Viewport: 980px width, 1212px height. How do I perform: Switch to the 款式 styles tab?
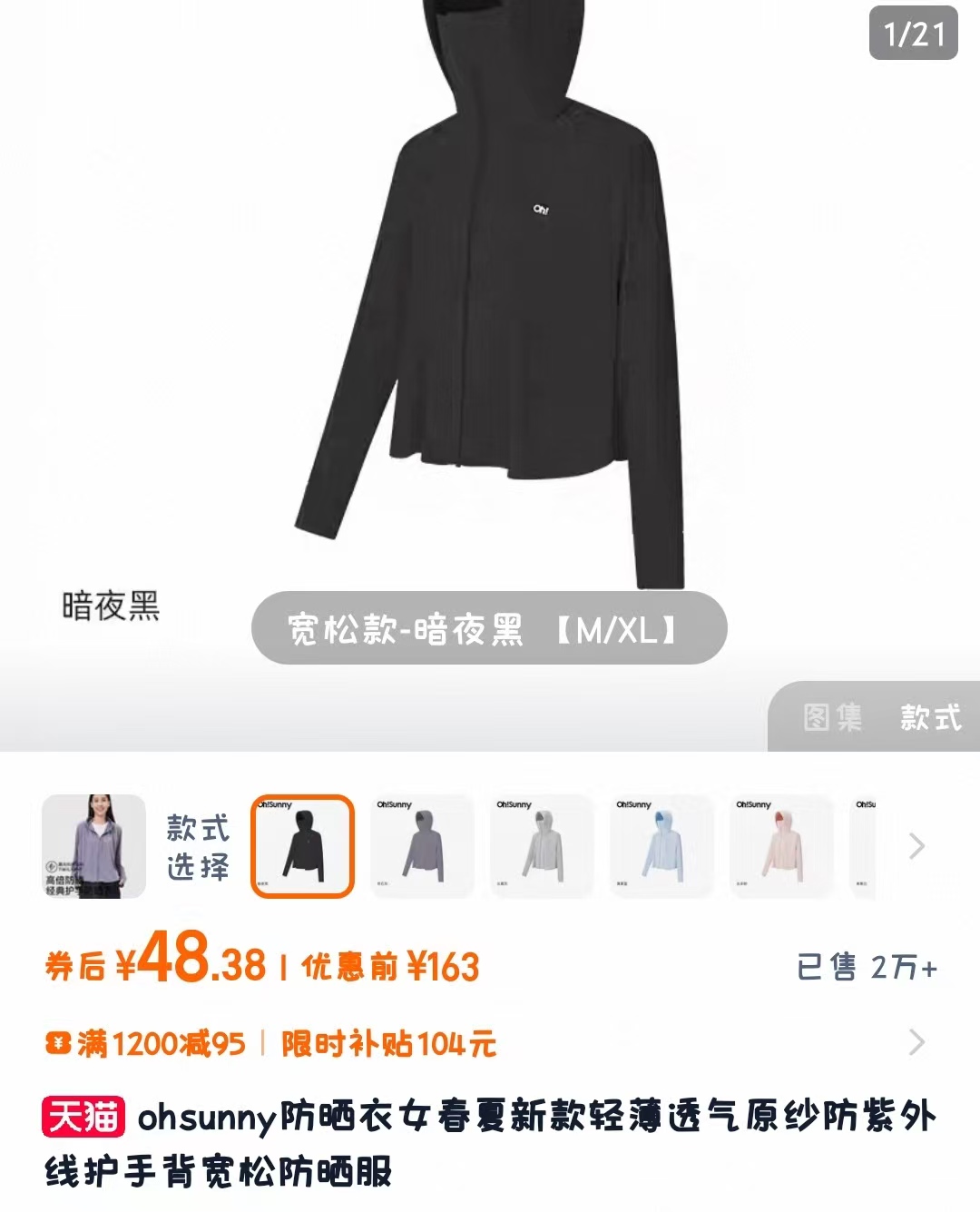930,718
